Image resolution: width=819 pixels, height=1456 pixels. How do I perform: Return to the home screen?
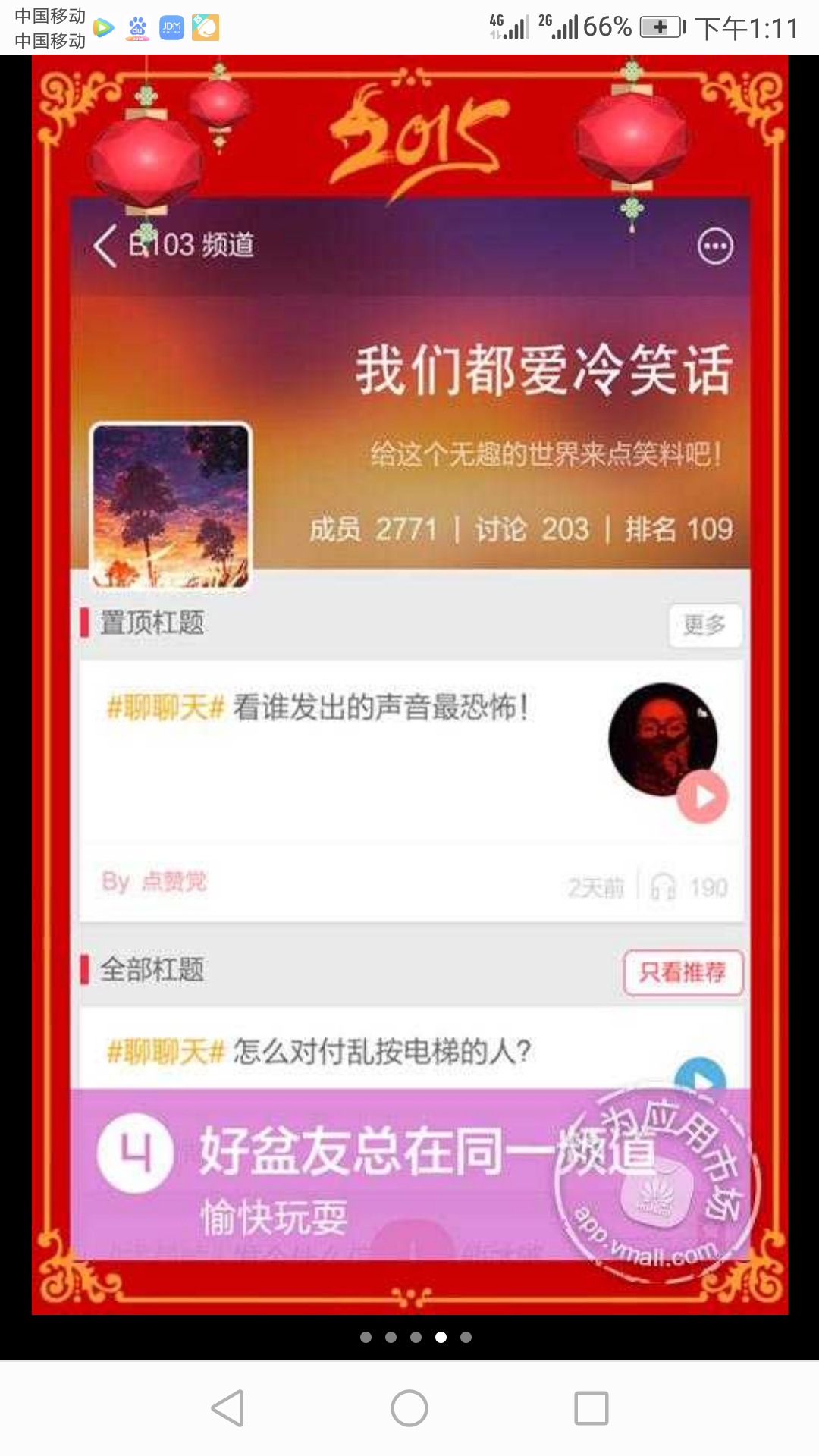click(409, 1408)
